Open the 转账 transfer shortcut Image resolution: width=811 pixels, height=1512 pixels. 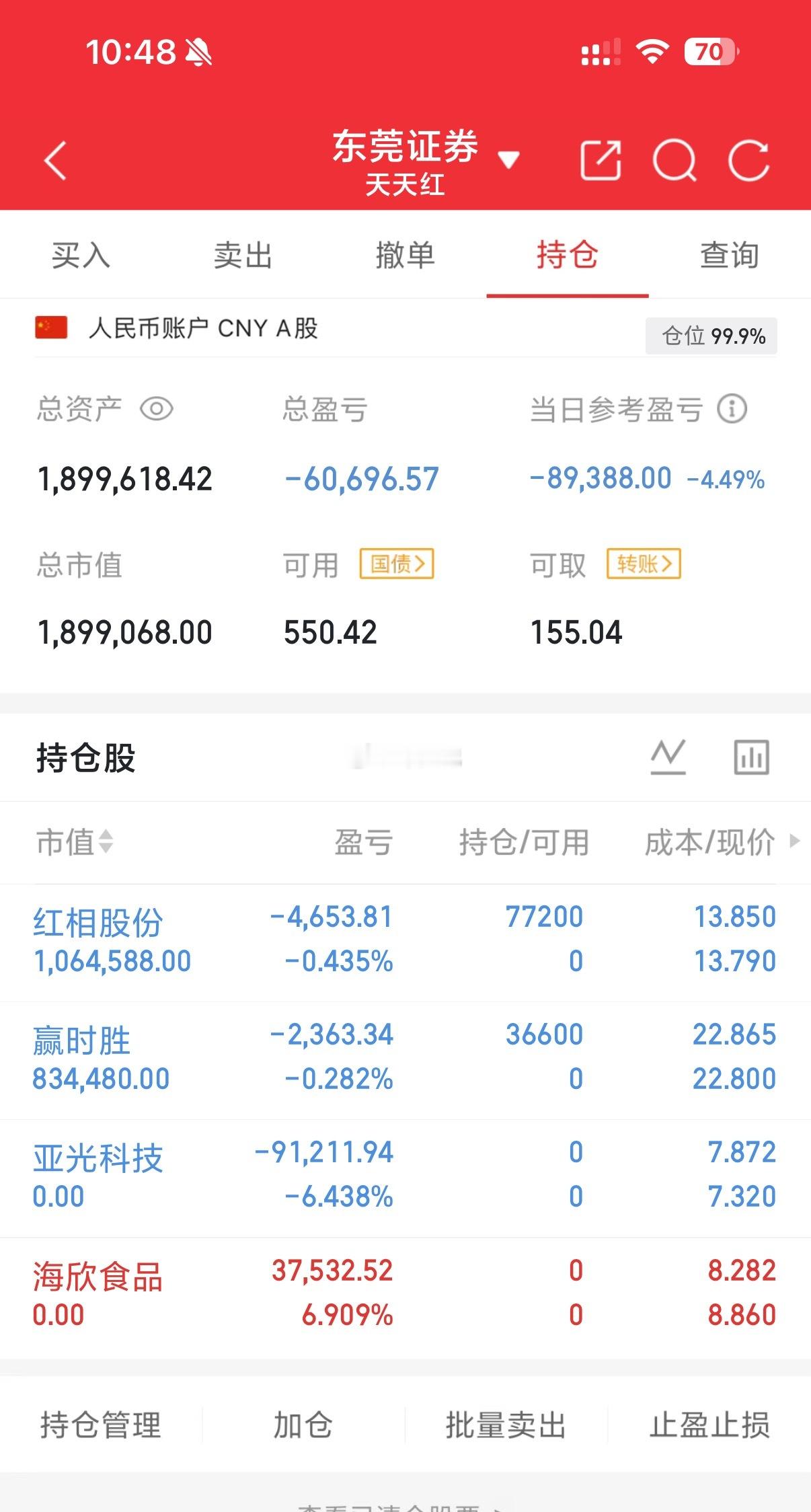click(x=644, y=565)
